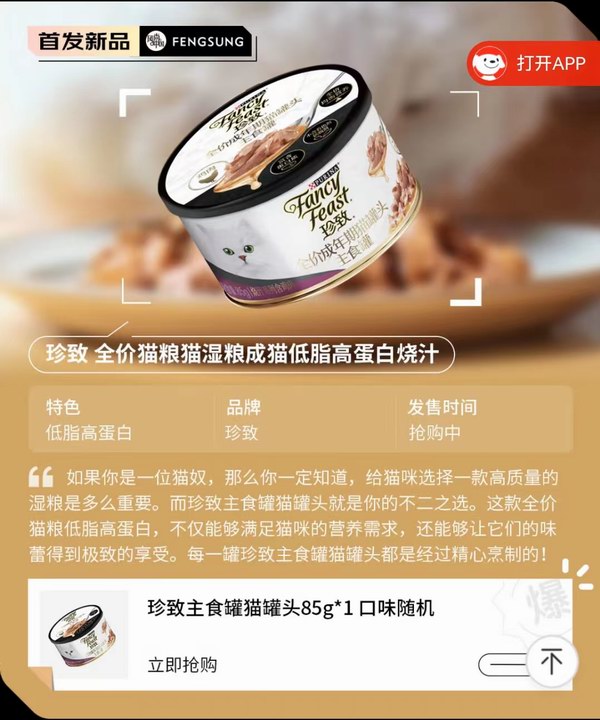Jump back to the top with the arrow button
The height and width of the screenshot is (720, 600).
point(551,662)
